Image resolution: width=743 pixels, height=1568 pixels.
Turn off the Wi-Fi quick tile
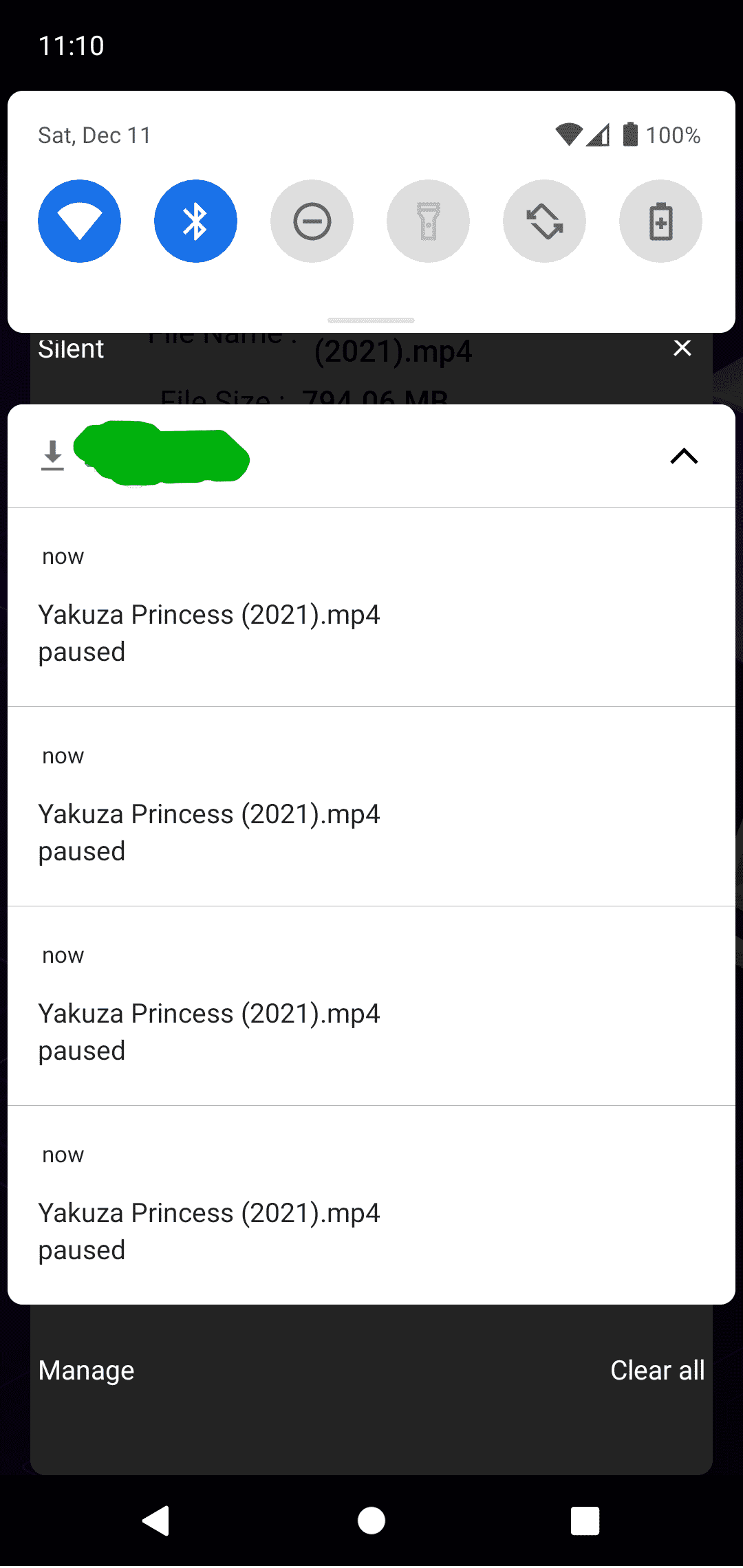(x=79, y=221)
